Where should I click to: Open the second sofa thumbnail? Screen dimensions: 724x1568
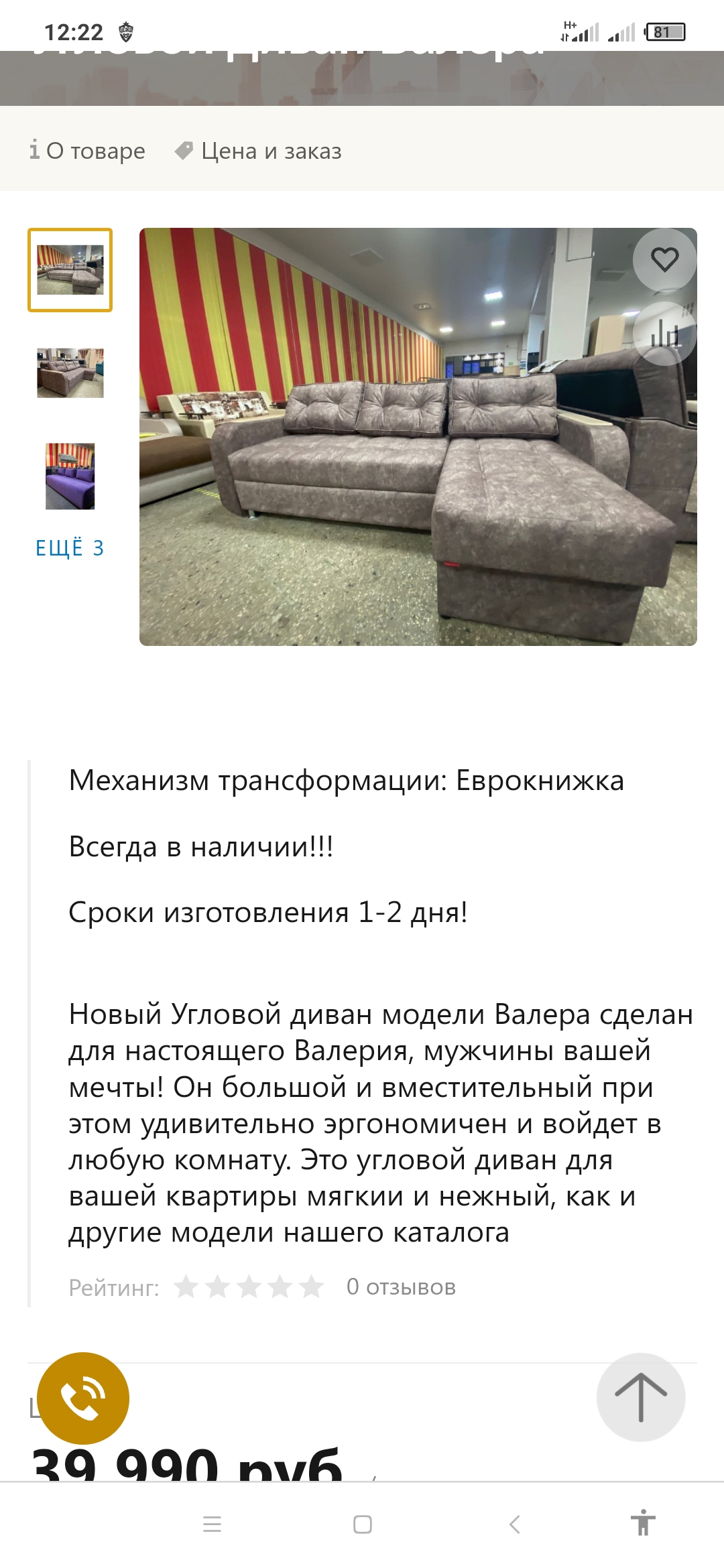coord(70,374)
